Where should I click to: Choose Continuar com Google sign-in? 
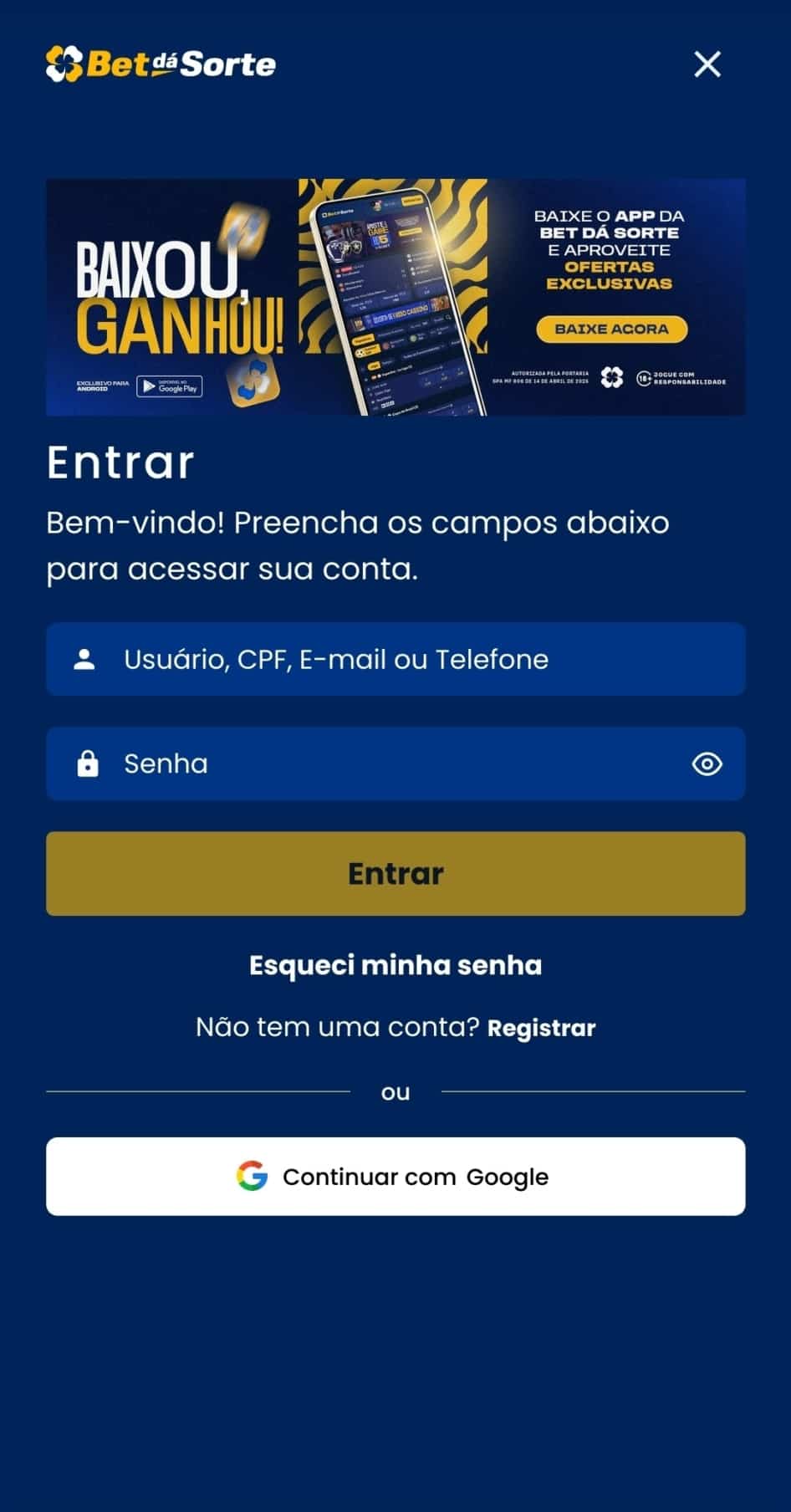click(395, 1176)
